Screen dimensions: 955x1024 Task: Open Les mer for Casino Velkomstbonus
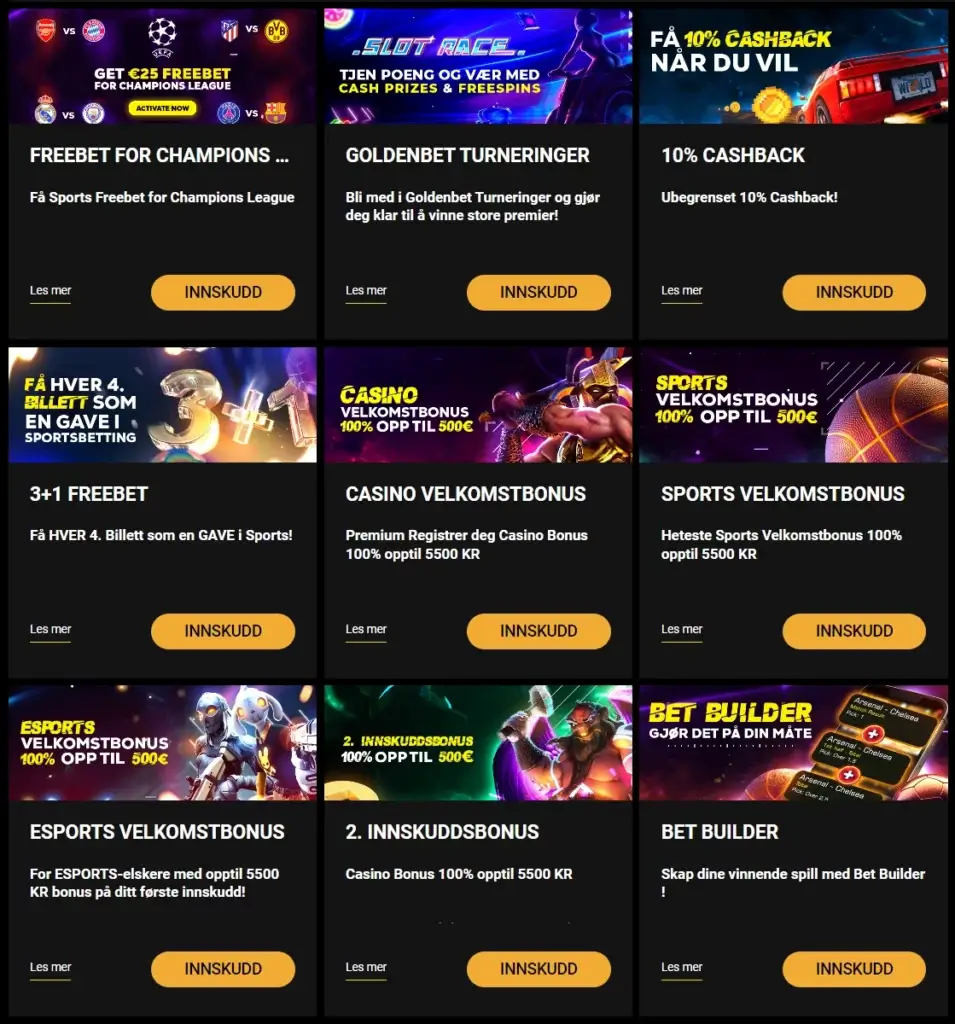tap(366, 630)
